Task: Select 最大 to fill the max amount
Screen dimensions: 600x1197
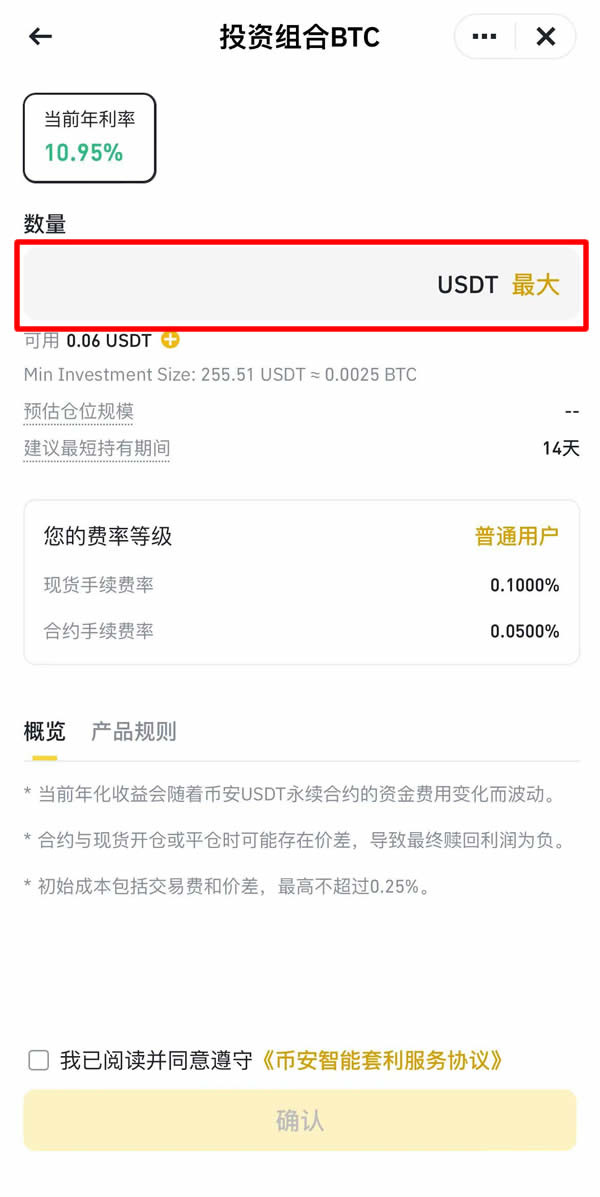Action: (535, 285)
